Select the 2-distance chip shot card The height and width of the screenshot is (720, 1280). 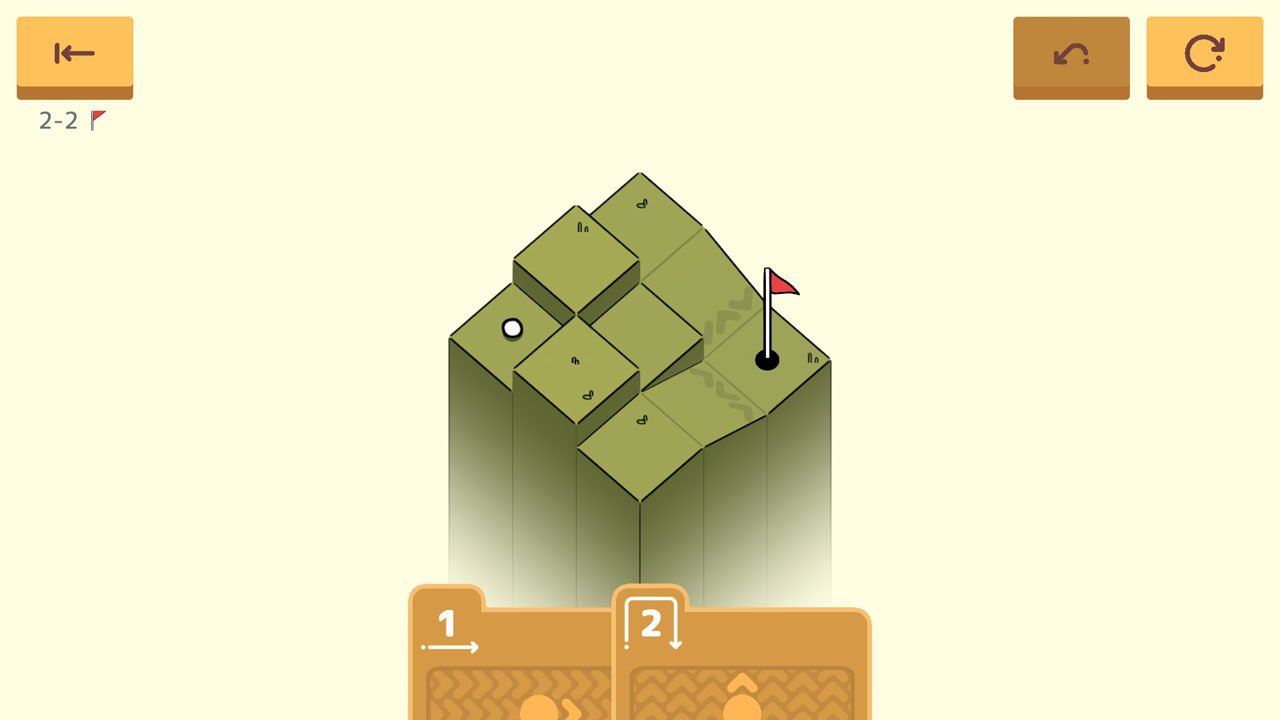[742, 660]
